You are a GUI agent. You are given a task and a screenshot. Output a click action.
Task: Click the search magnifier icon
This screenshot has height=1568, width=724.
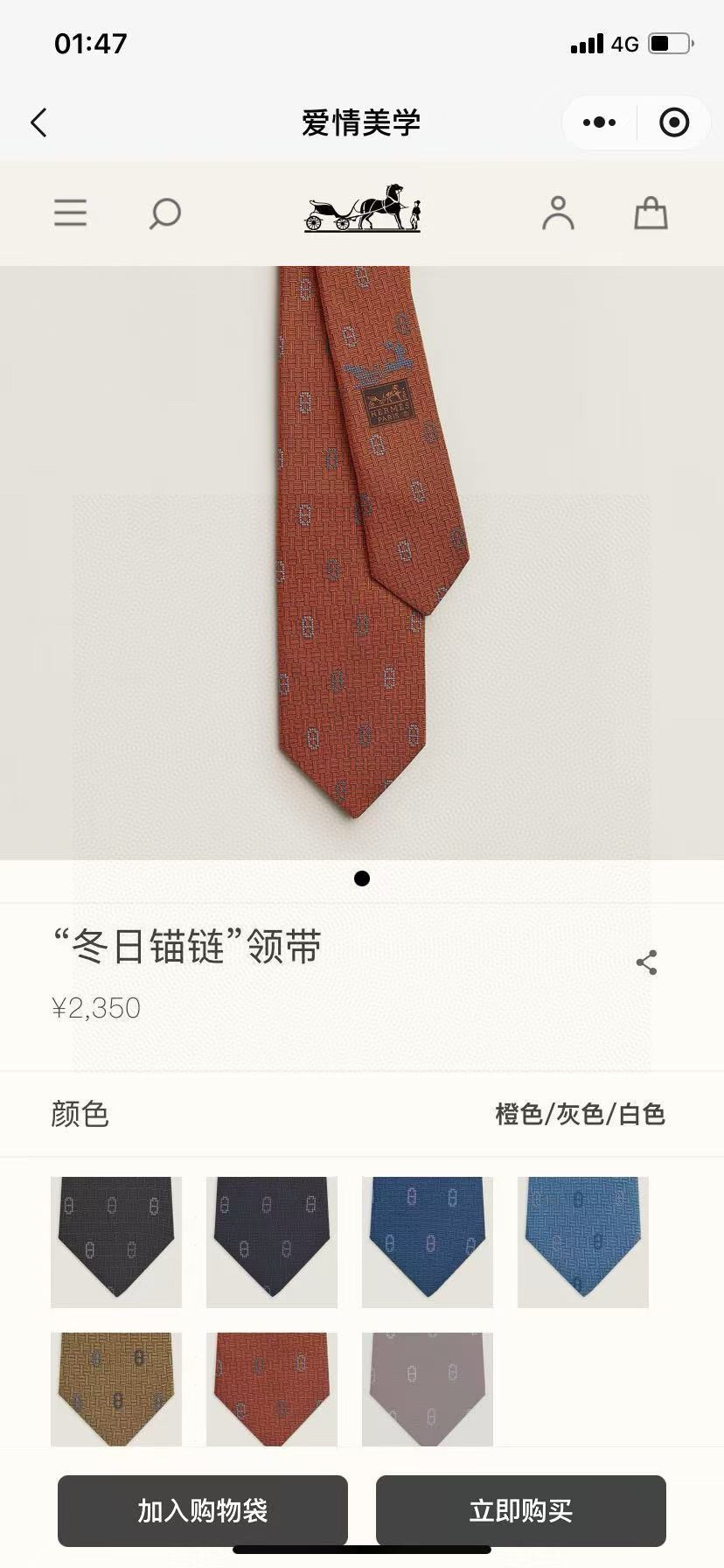tap(165, 213)
